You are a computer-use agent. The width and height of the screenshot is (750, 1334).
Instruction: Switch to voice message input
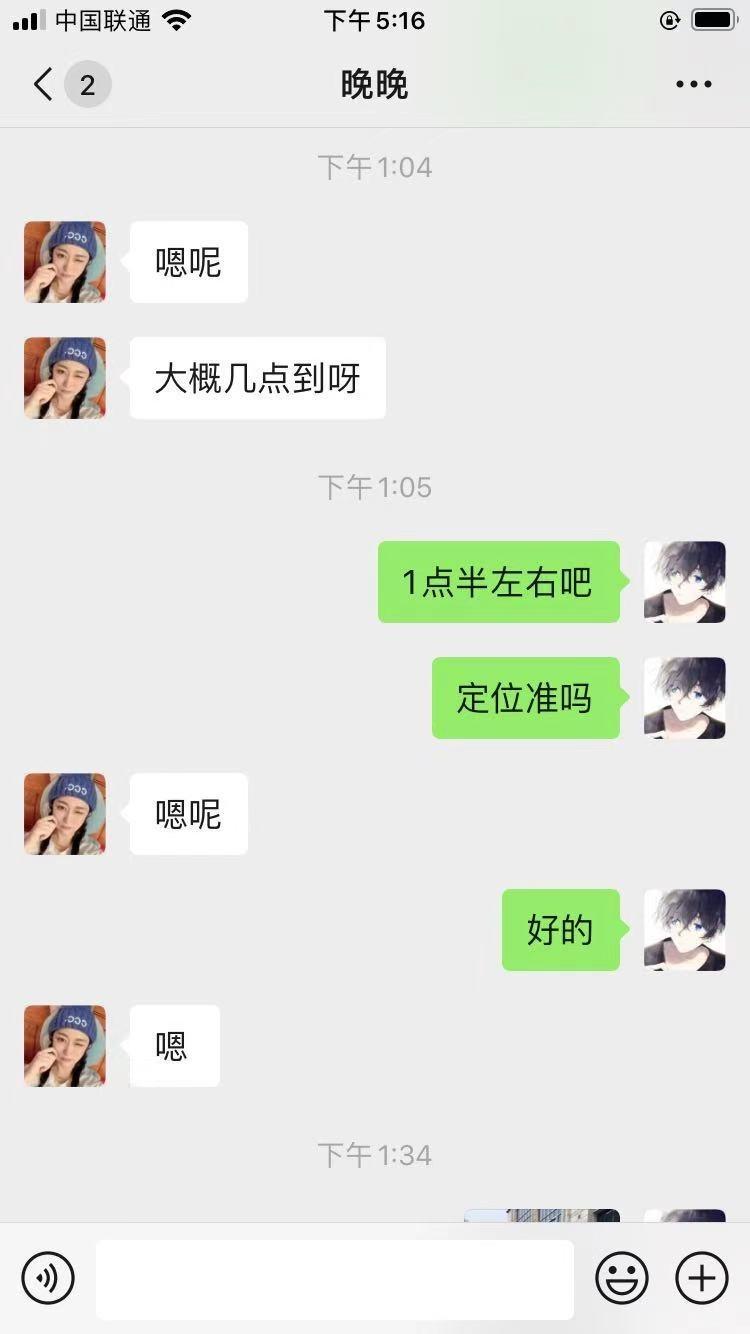pyautogui.click(x=48, y=1277)
